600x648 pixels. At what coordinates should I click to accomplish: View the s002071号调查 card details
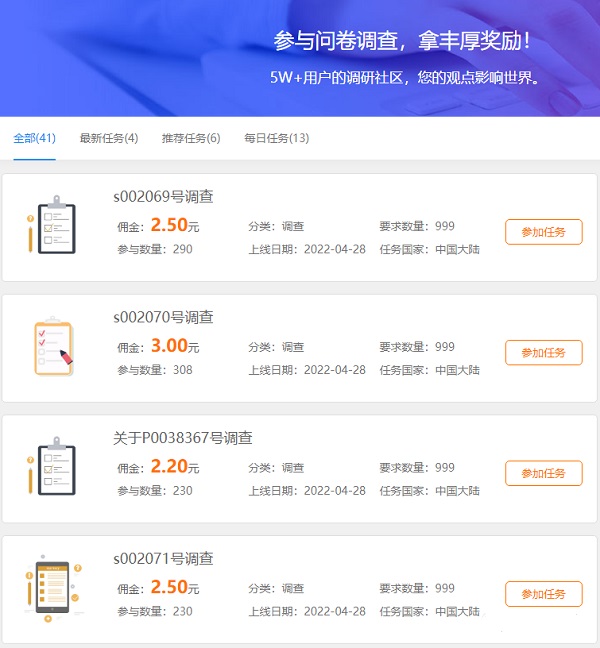coord(163,559)
